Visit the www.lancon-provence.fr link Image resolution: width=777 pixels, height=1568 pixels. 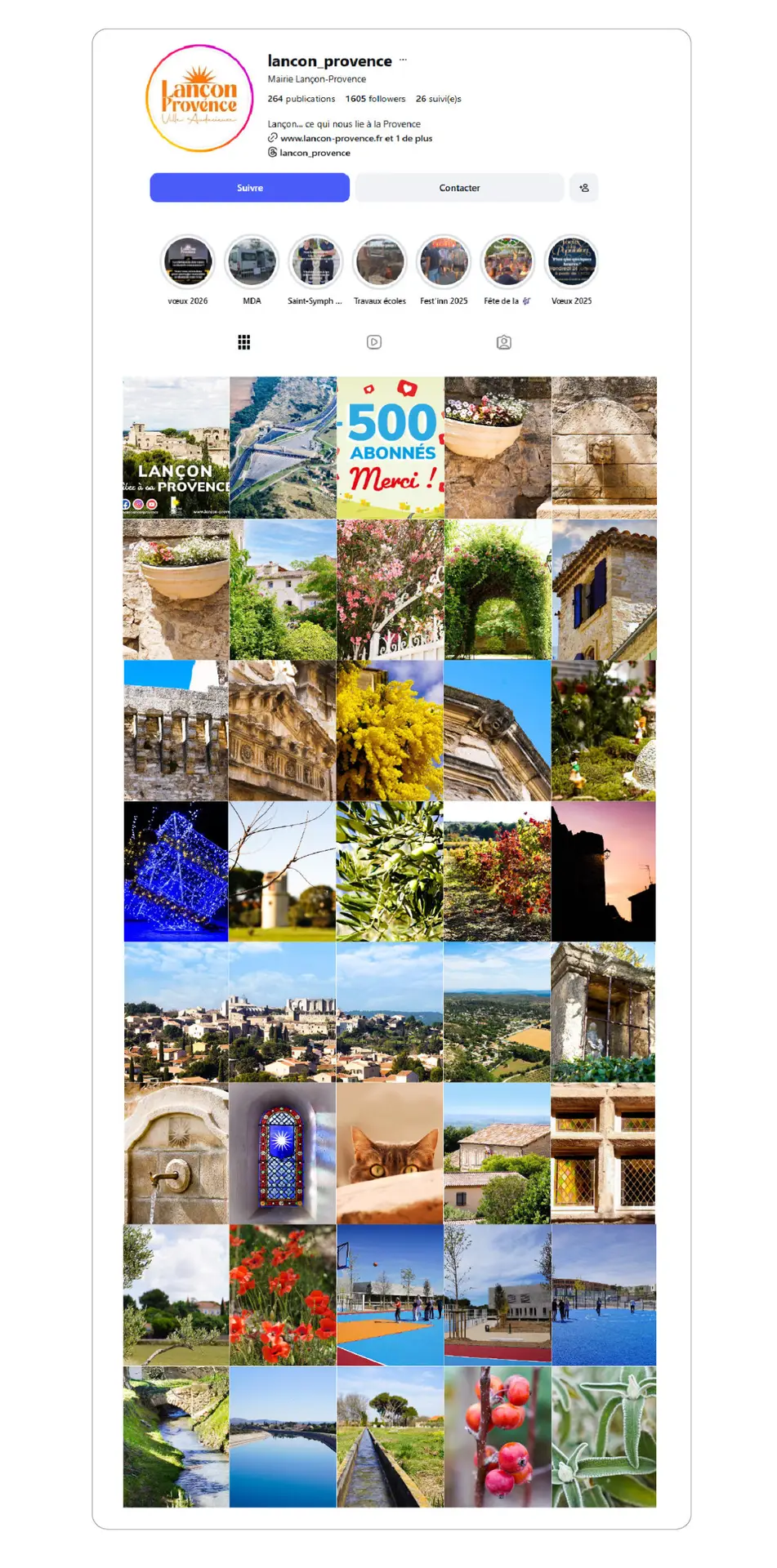[x=331, y=138]
